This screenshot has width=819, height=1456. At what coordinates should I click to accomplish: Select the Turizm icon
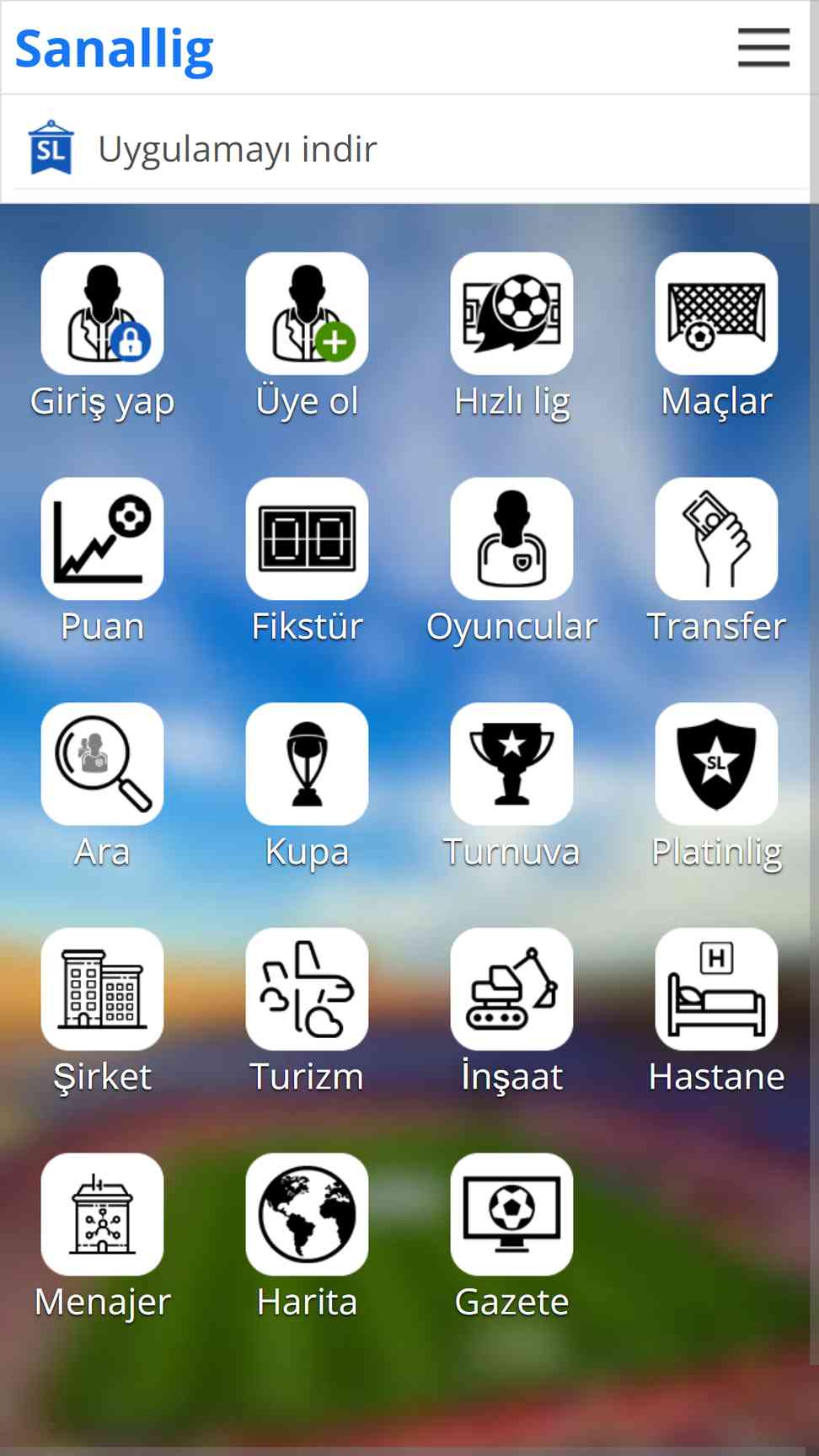coord(307,988)
